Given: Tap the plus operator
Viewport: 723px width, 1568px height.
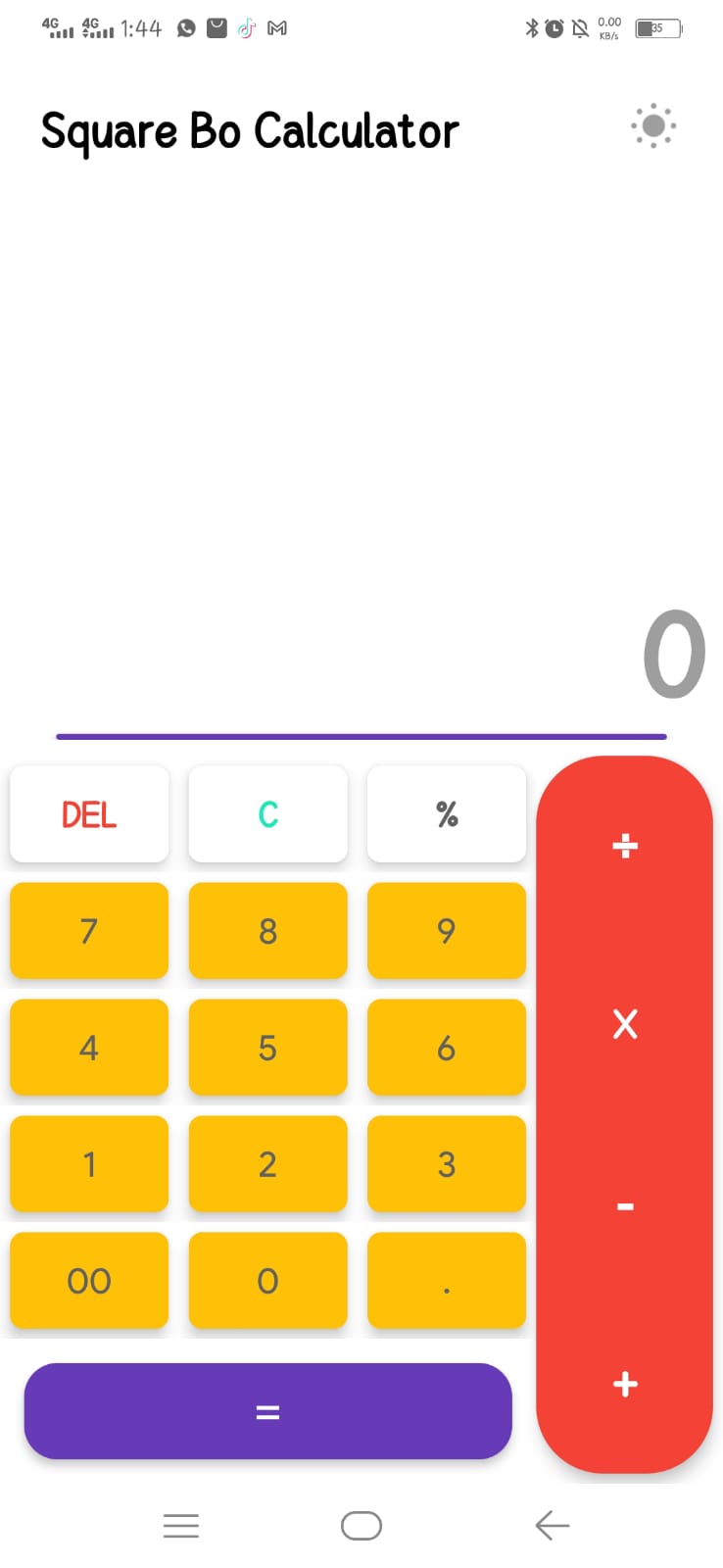Looking at the screenshot, I should pyautogui.click(x=625, y=1384).
